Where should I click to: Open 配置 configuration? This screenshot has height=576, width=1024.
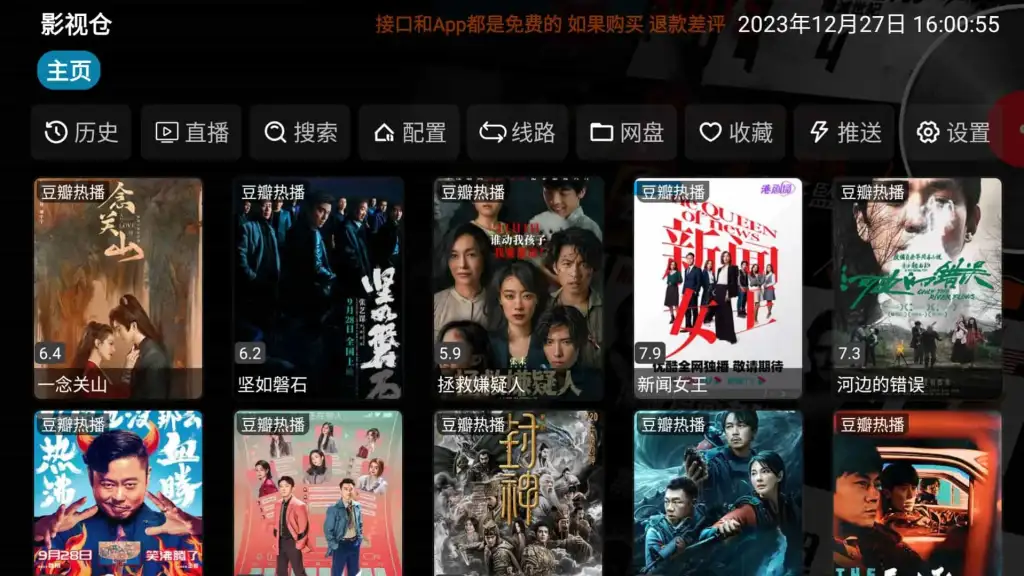(409, 132)
